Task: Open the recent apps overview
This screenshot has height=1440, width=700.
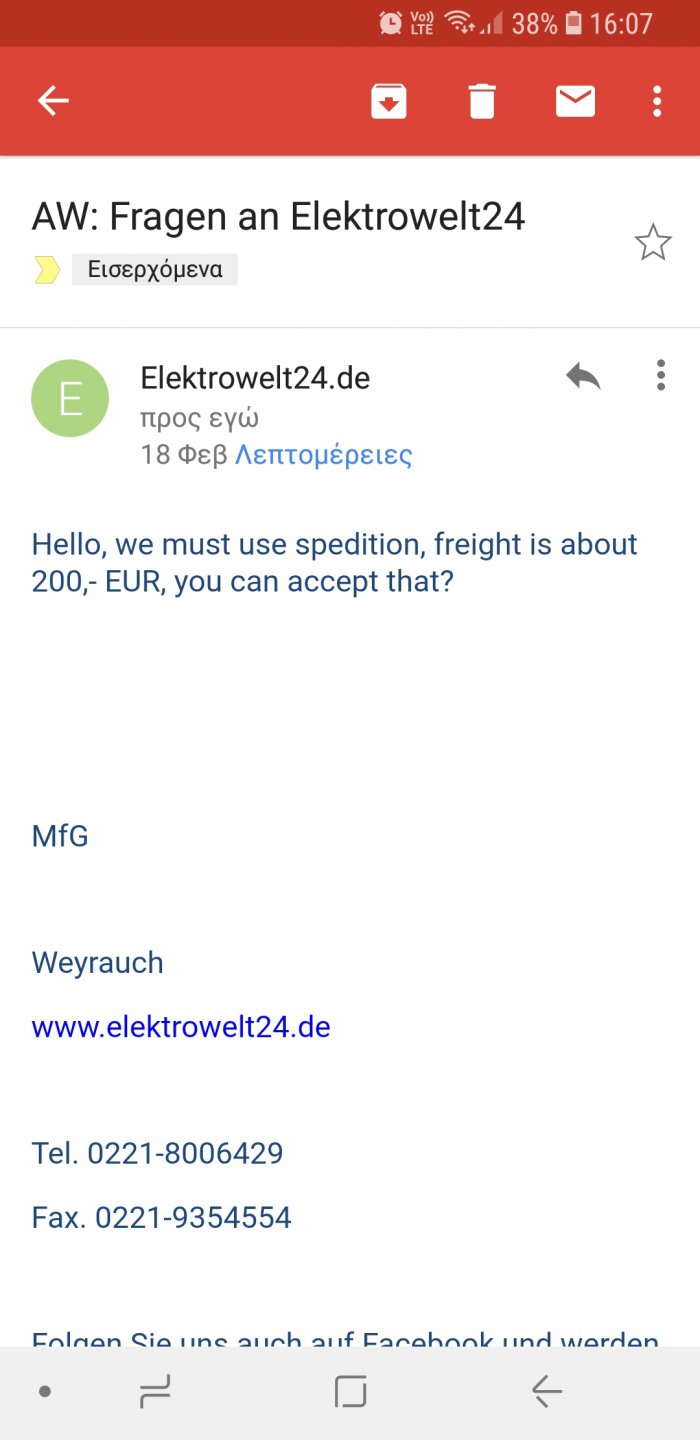Action: point(154,1391)
